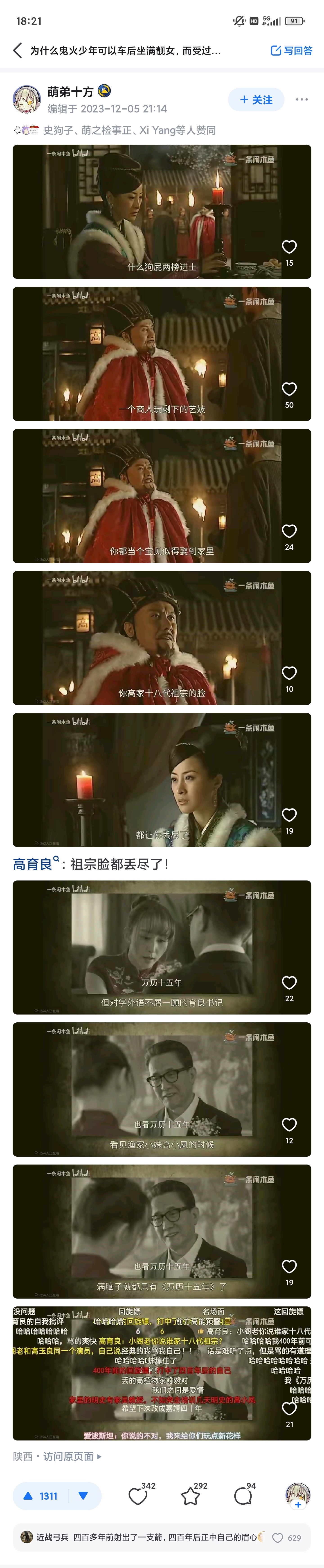This screenshot has width=324, height=1568.
Task: Open the image captioned 你高家十八代祖宗的脸
Action: click(x=161, y=637)
